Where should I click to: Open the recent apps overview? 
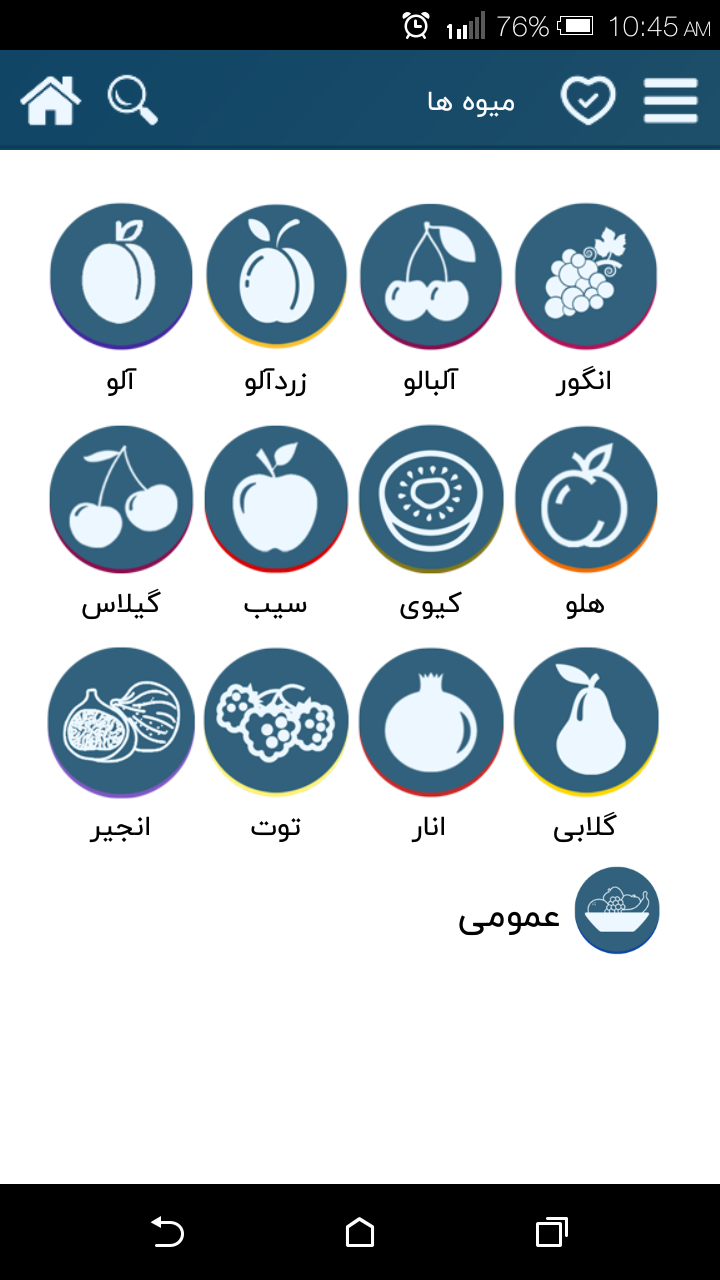[551, 1232]
